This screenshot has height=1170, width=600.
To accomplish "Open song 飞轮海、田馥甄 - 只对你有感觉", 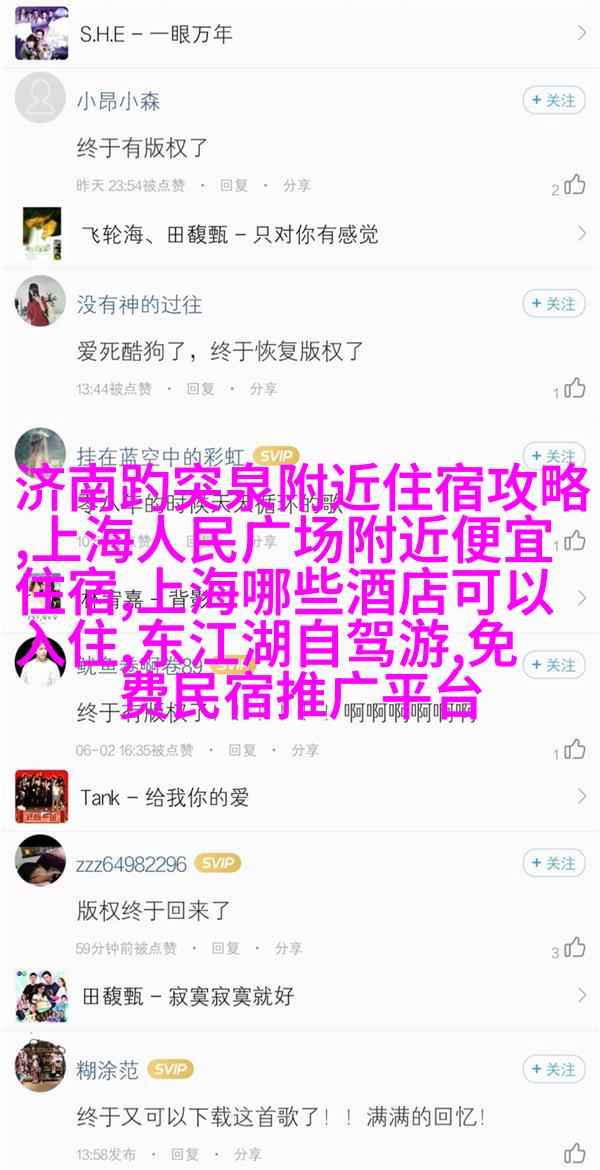I will coord(300,234).
